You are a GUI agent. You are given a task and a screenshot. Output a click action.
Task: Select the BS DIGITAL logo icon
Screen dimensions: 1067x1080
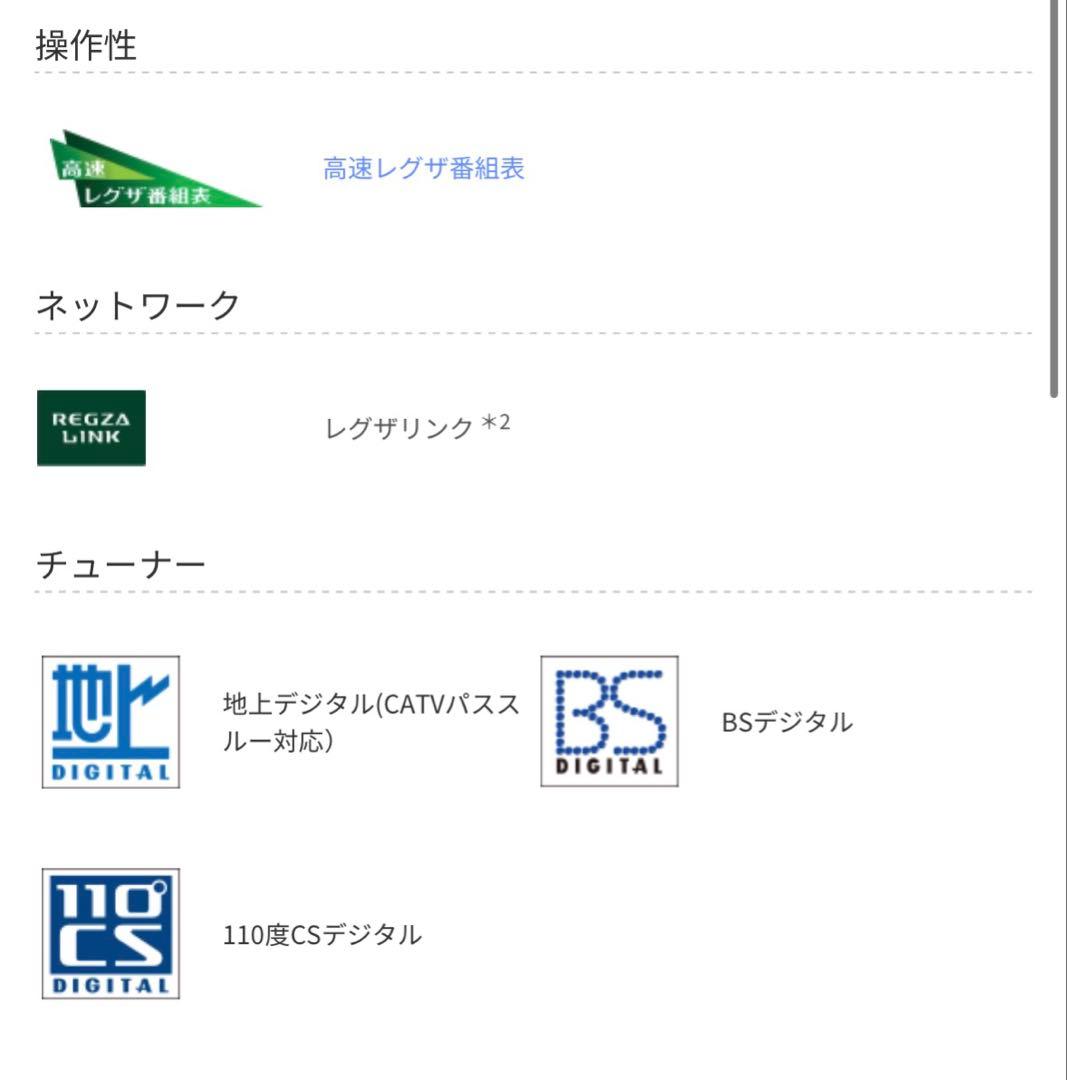point(609,720)
